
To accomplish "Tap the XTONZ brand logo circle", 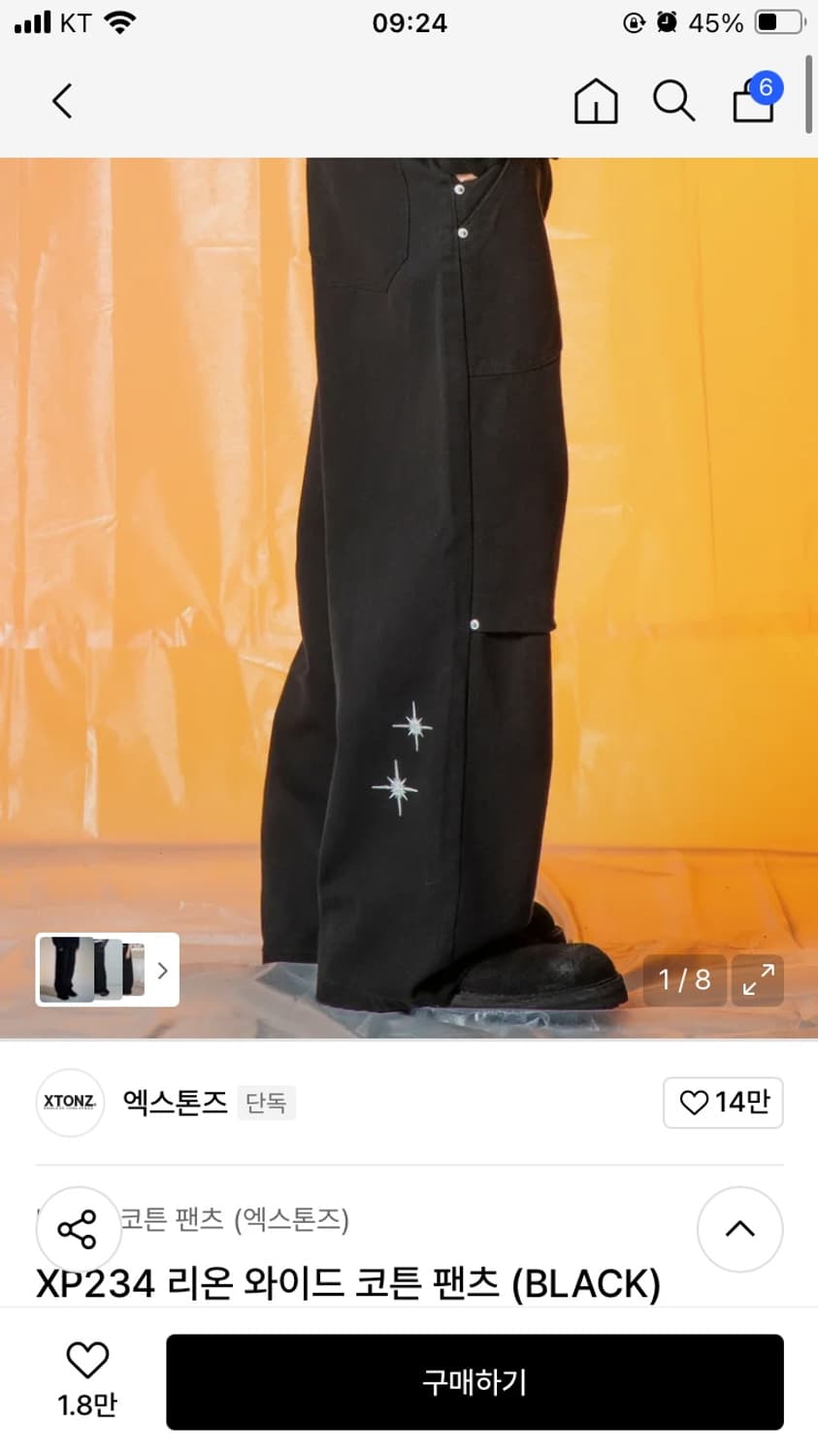I will [x=69, y=1103].
